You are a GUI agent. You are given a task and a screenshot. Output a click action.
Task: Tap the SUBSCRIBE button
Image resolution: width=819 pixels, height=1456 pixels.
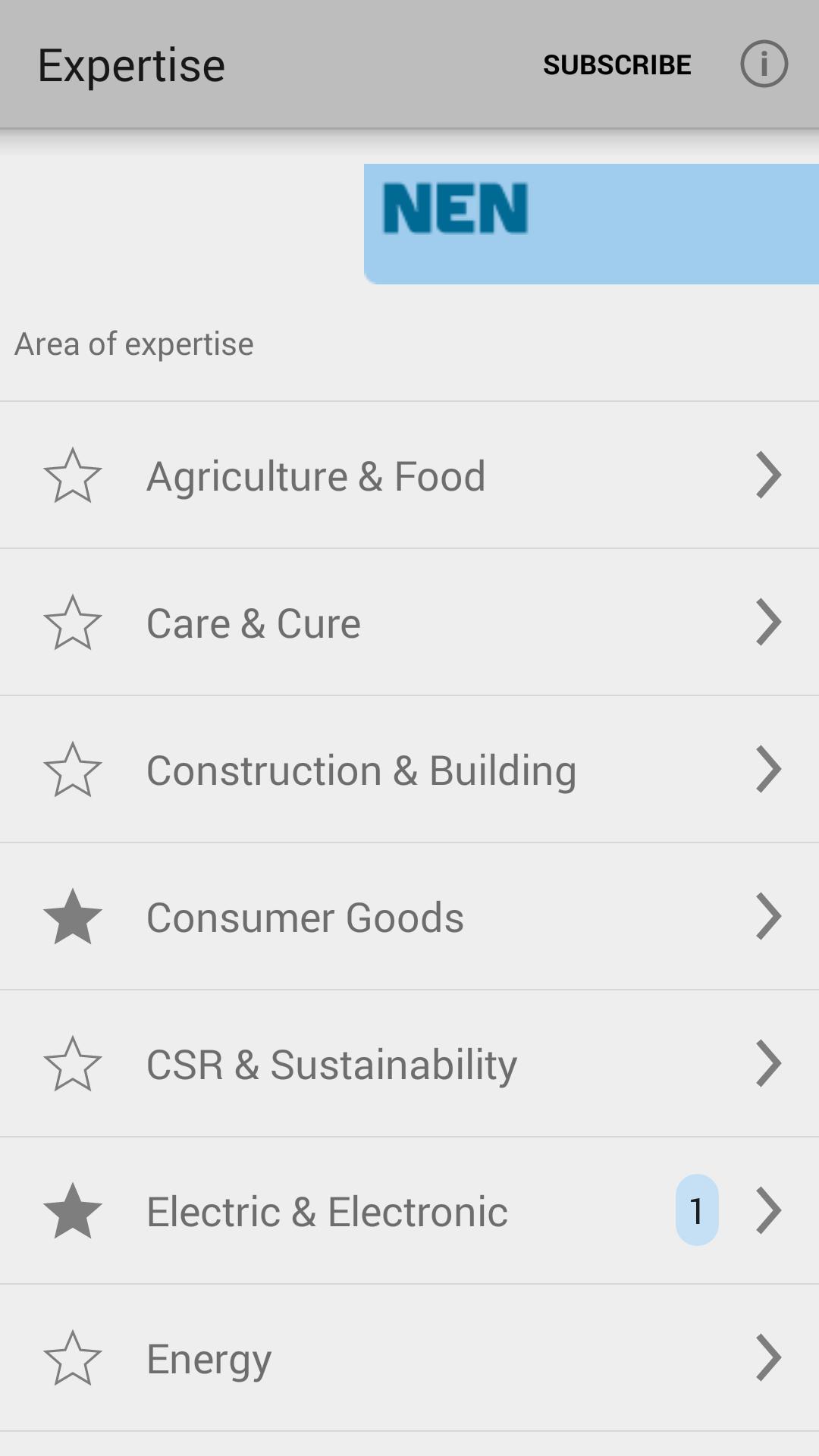617,65
